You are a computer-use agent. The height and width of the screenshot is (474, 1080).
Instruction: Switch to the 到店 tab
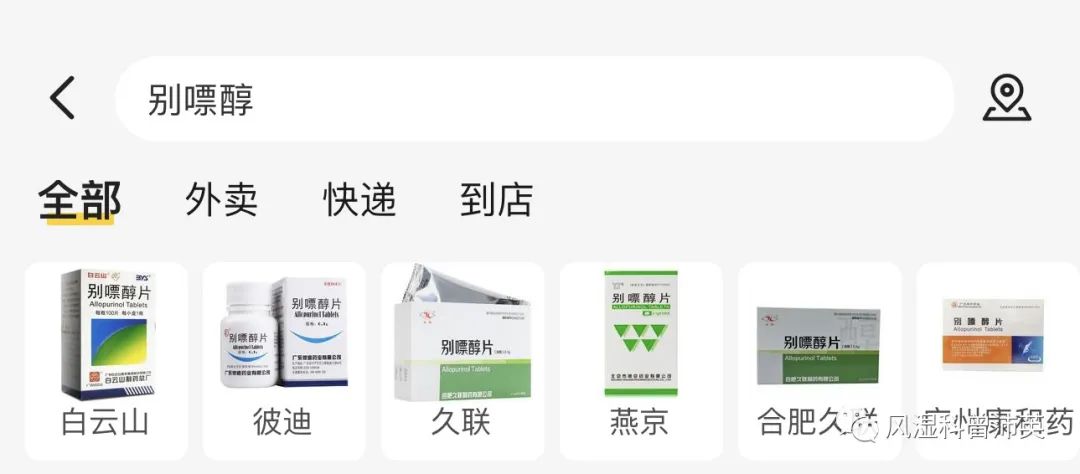pos(496,200)
